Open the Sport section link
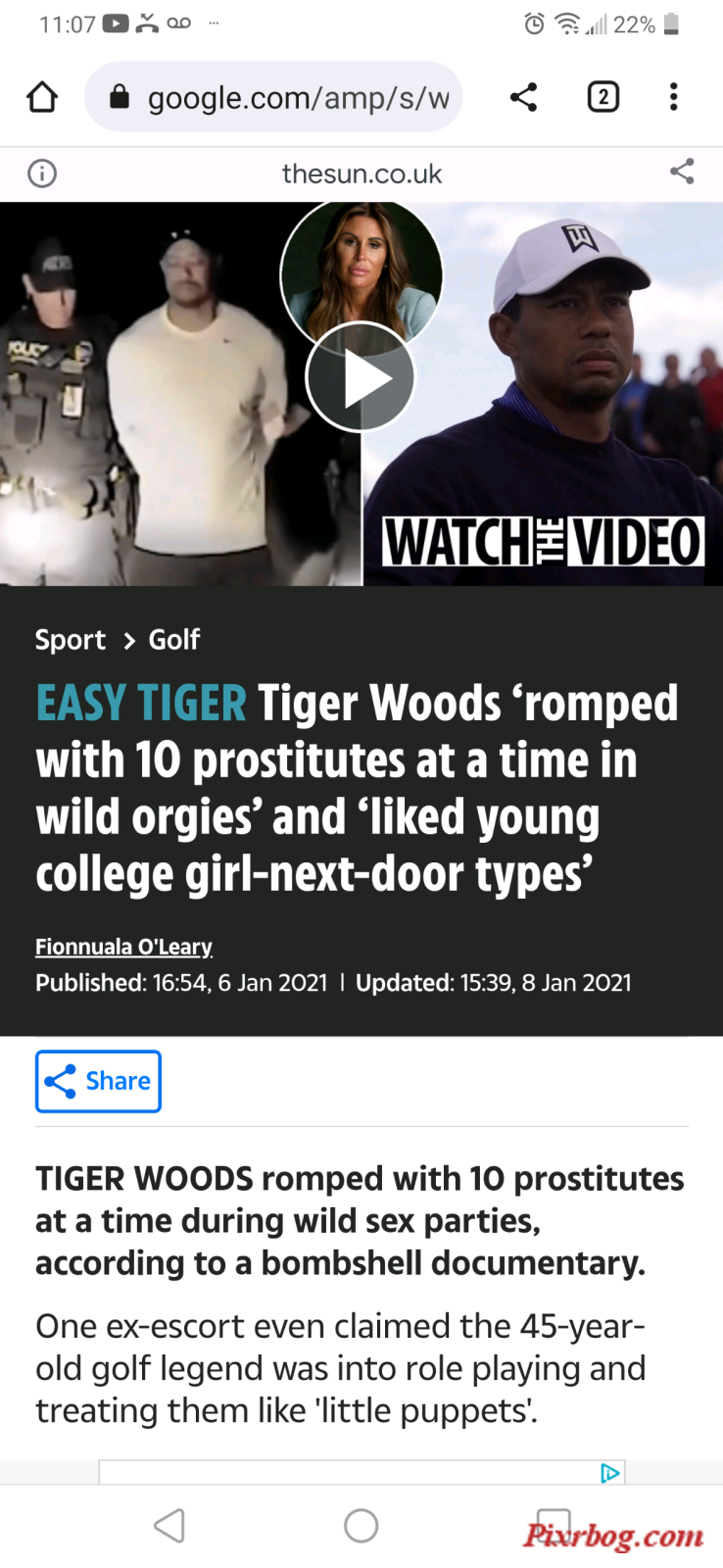The height and width of the screenshot is (1568, 723). (x=70, y=640)
